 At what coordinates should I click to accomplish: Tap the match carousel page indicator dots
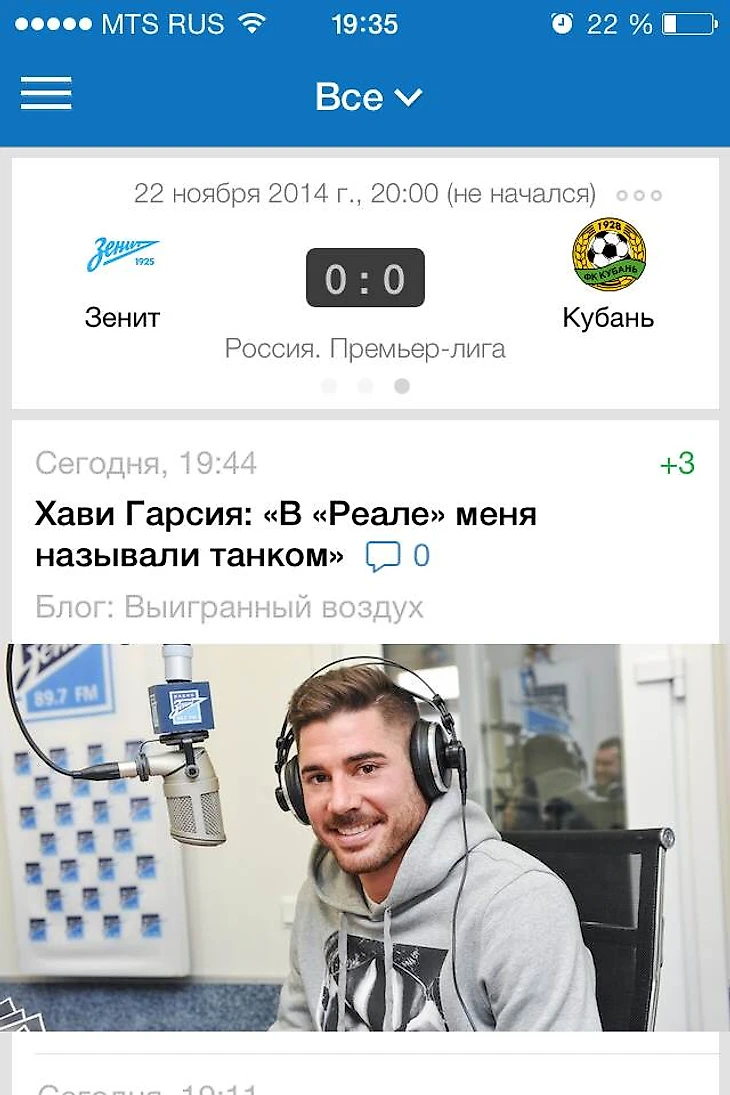(365, 386)
